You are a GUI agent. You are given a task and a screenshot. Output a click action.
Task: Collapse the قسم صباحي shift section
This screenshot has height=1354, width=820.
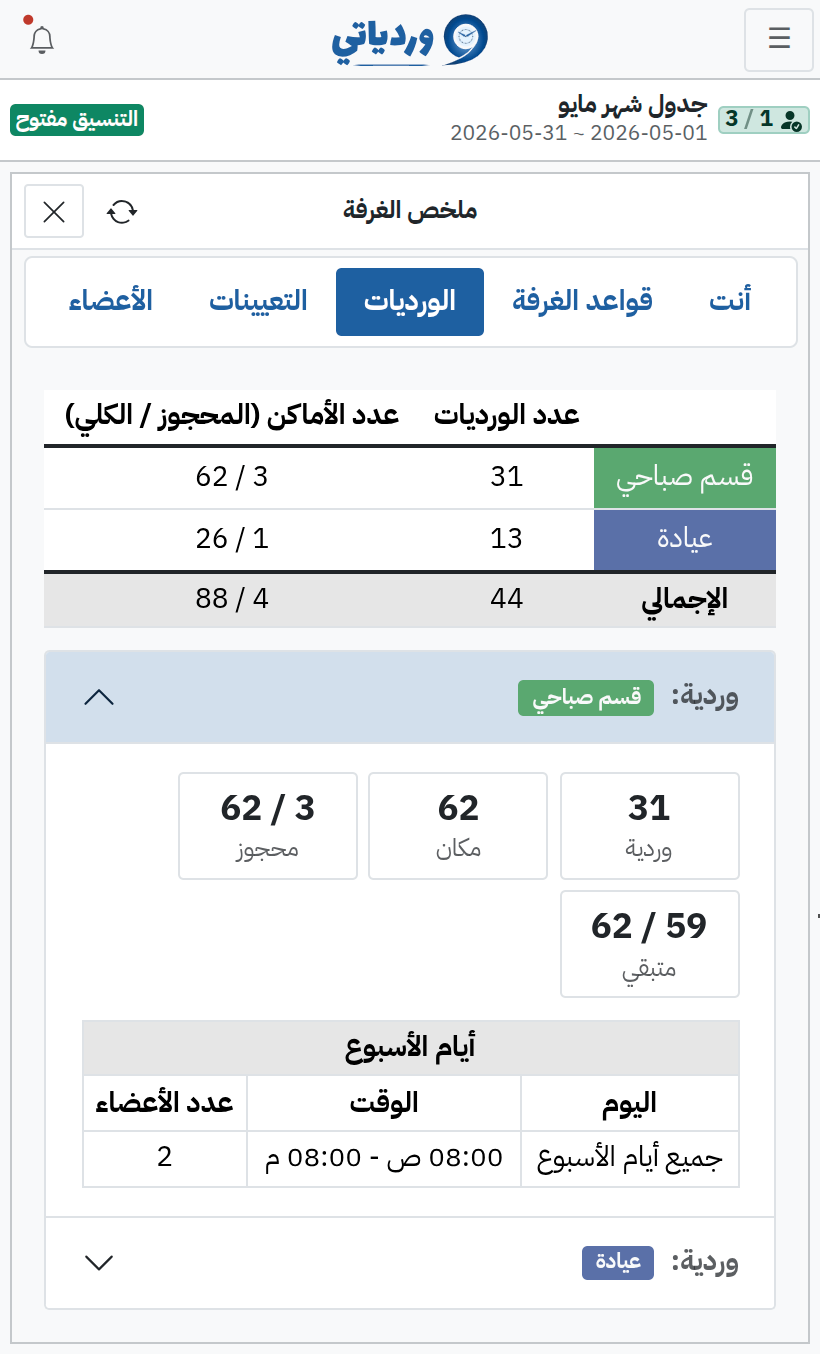click(x=410, y=697)
